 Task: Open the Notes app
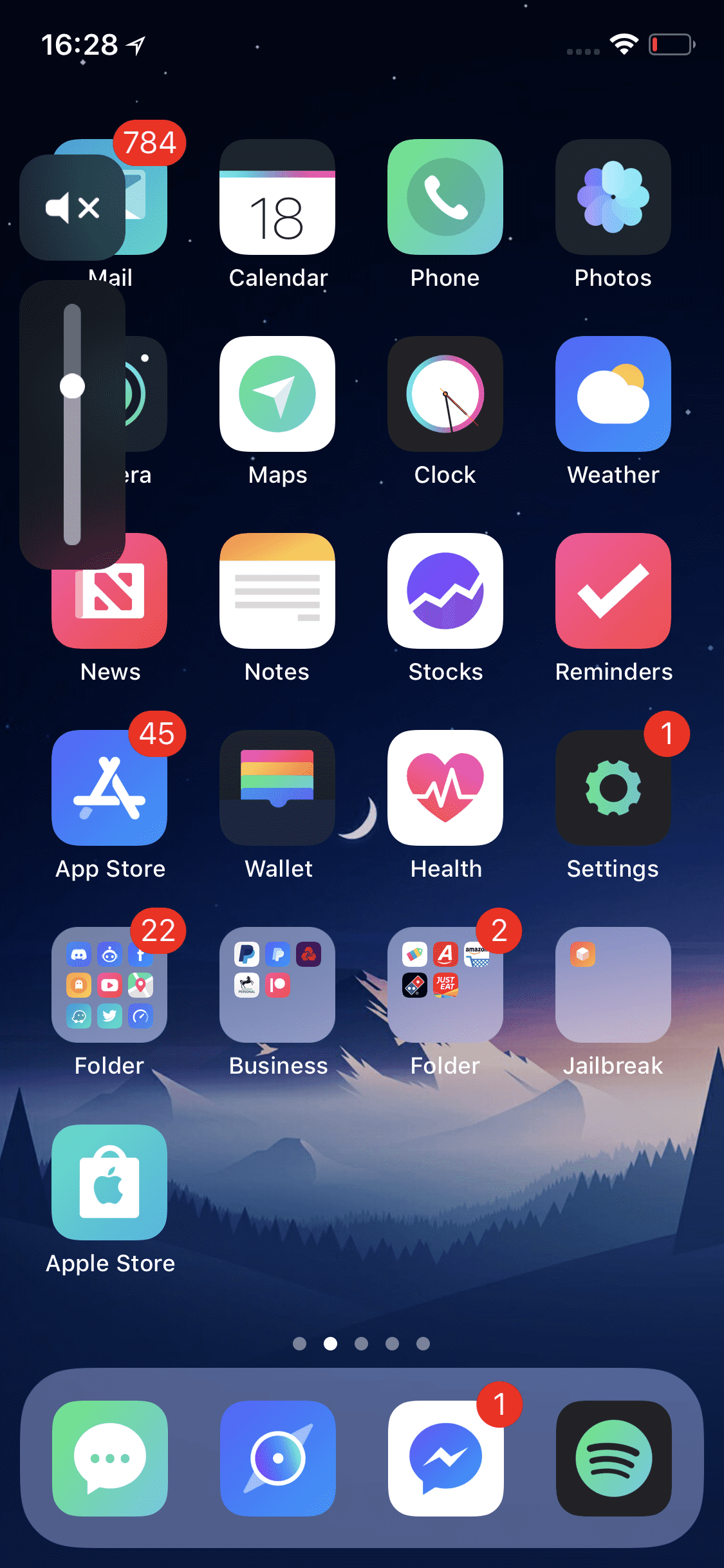click(277, 591)
